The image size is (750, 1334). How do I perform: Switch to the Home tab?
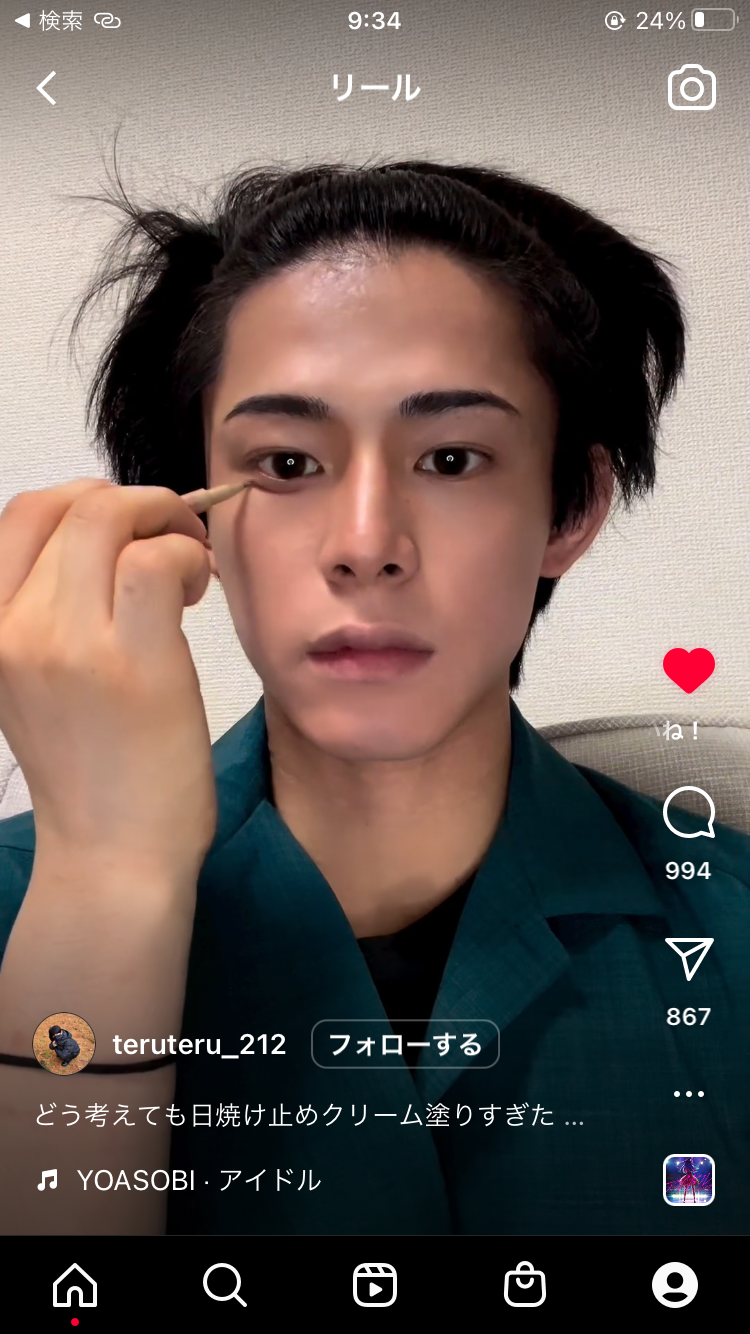75,1286
